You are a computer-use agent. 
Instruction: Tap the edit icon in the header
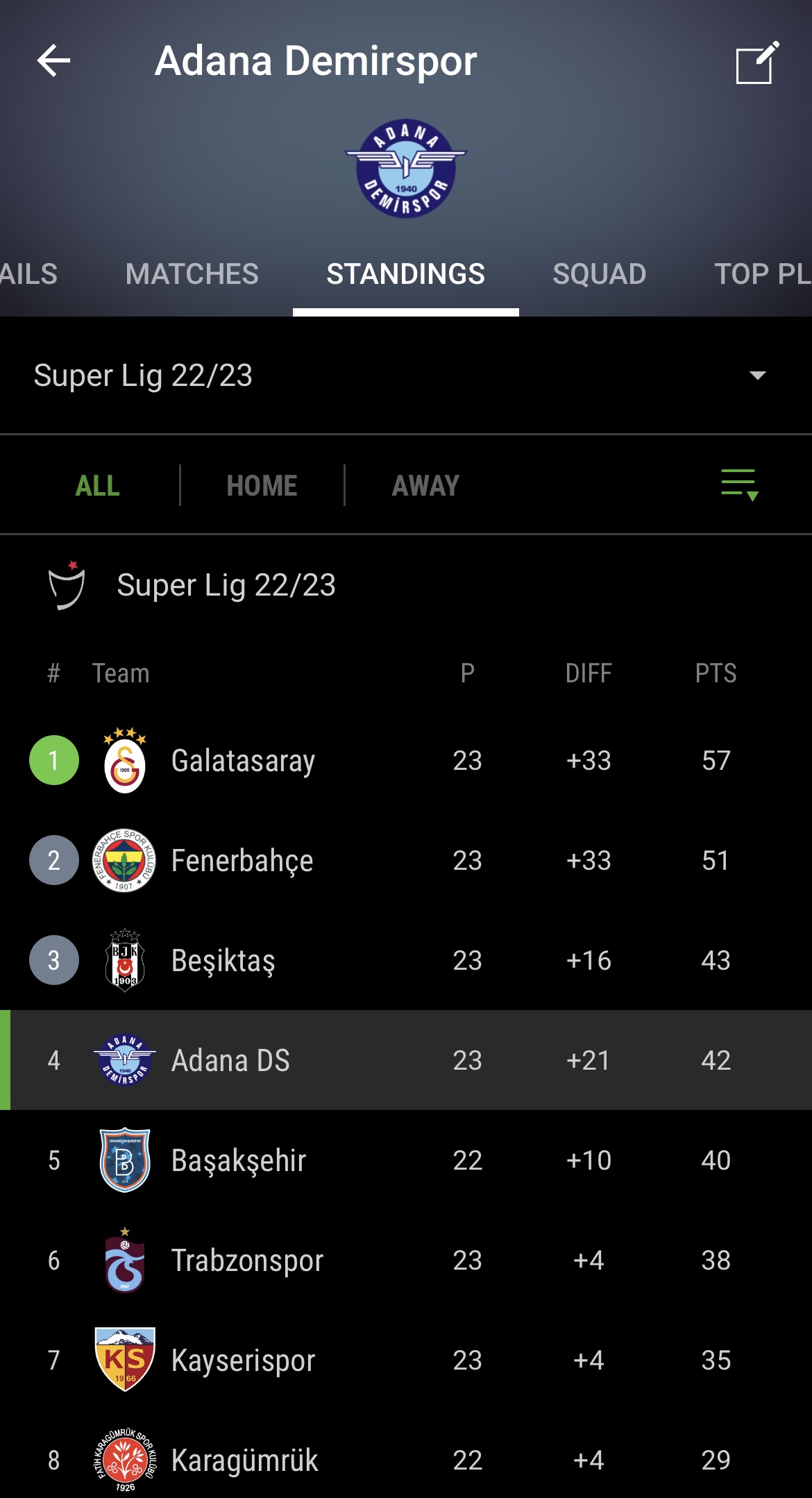point(757,62)
